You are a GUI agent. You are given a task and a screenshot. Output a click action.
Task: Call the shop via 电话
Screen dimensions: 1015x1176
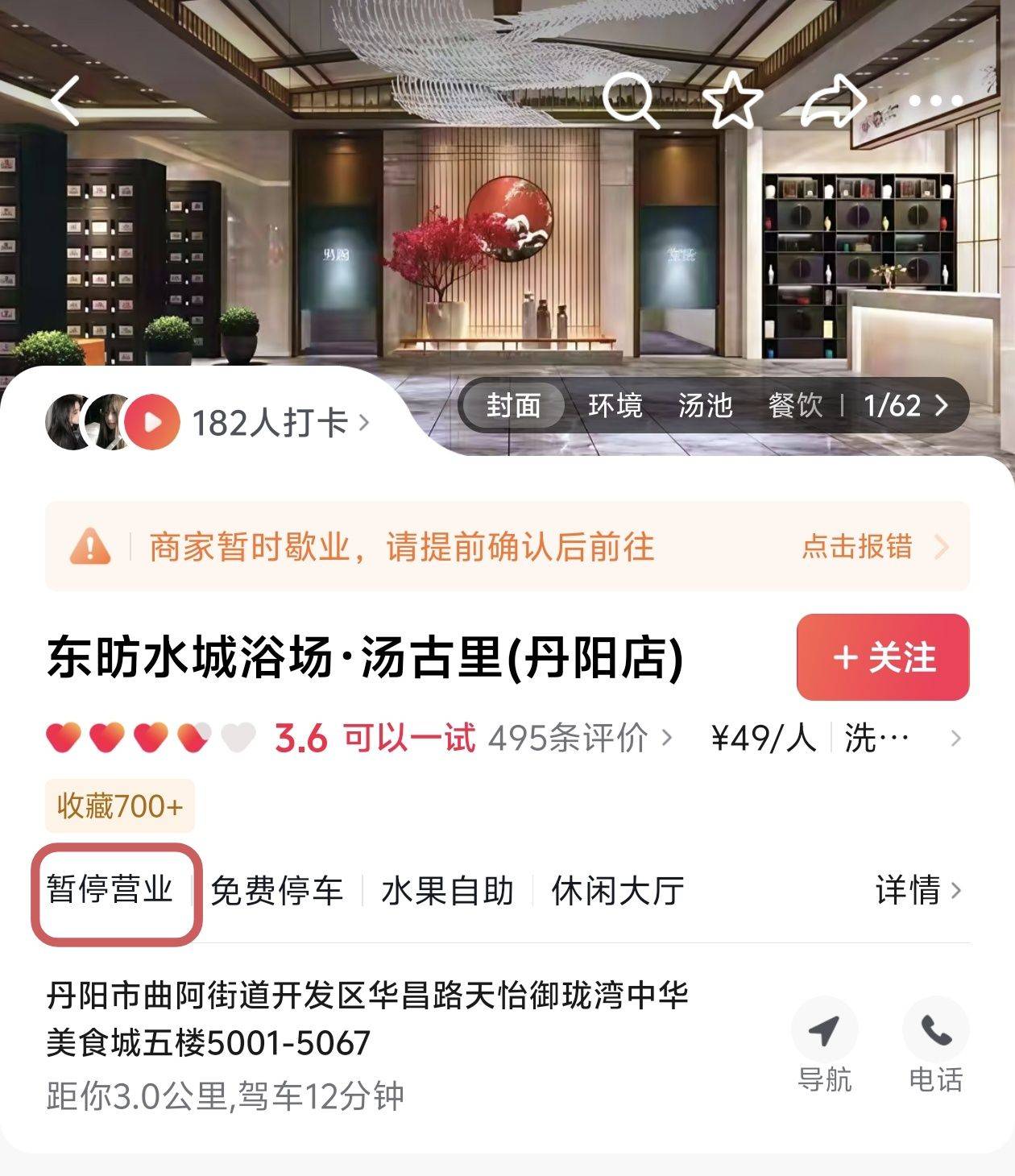click(935, 1046)
